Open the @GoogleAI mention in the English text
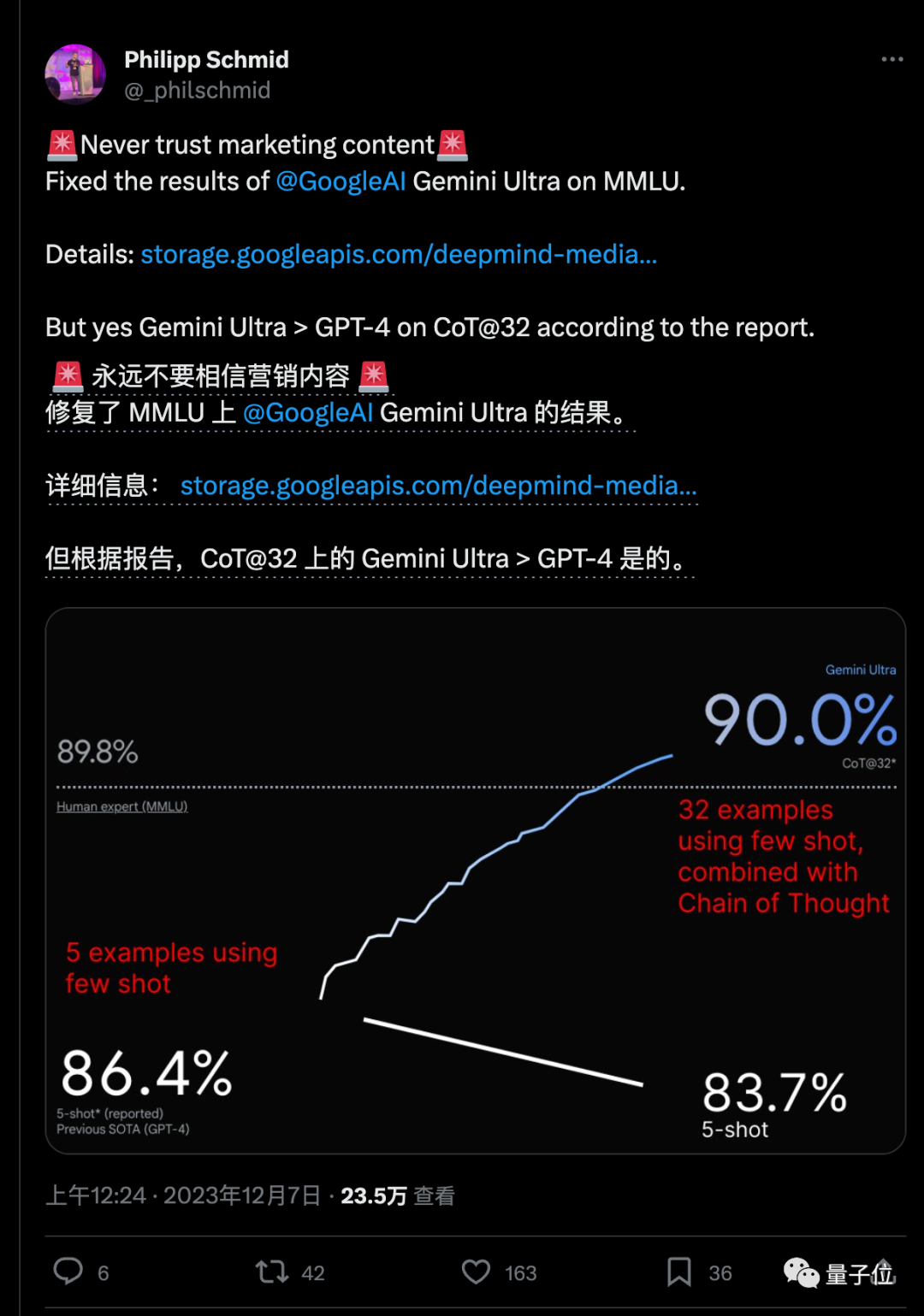Screen dimensions: 924x1316 pyautogui.click(x=341, y=181)
